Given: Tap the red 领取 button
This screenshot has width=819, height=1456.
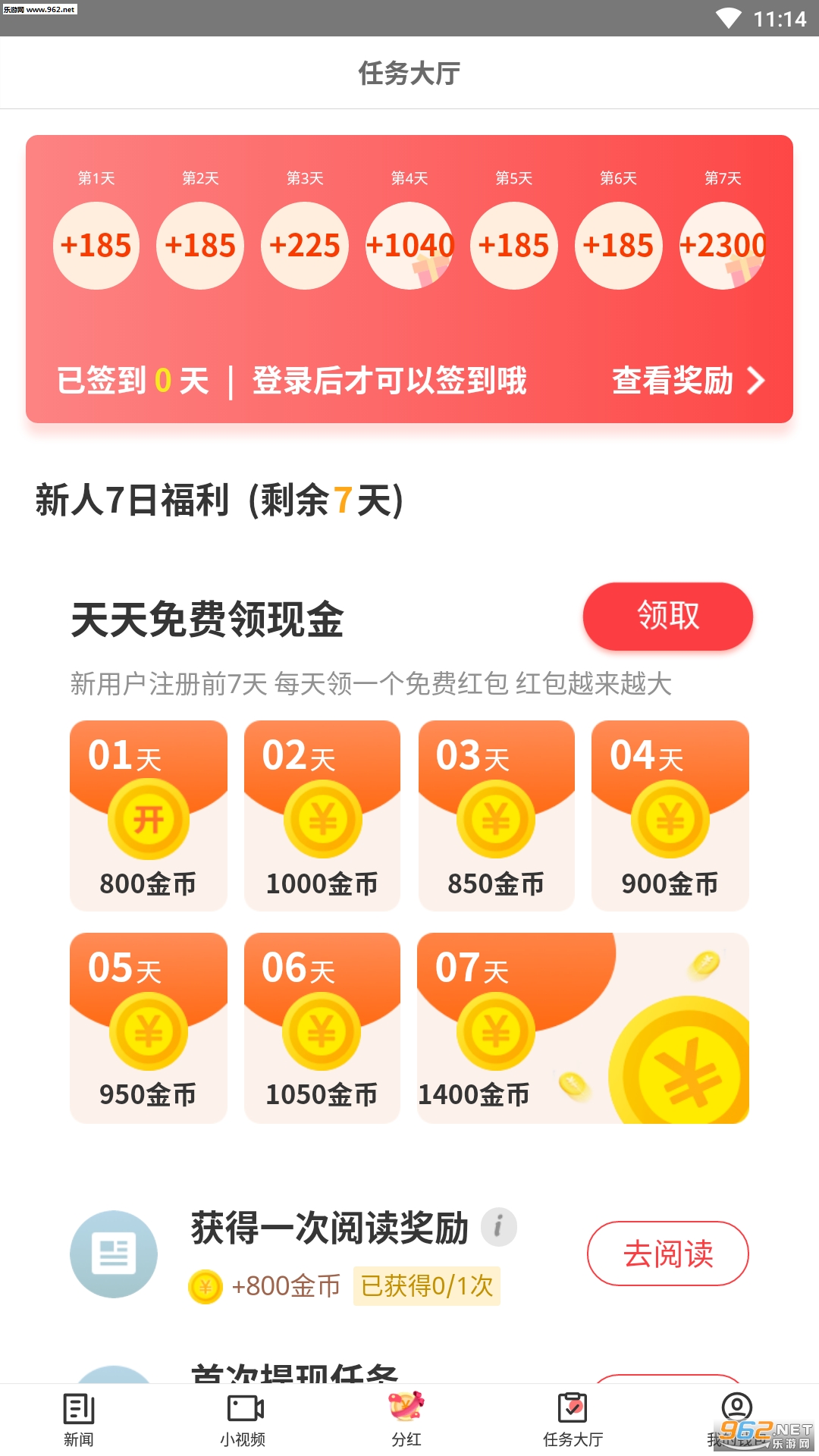Looking at the screenshot, I should pyautogui.click(x=667, y=616).
